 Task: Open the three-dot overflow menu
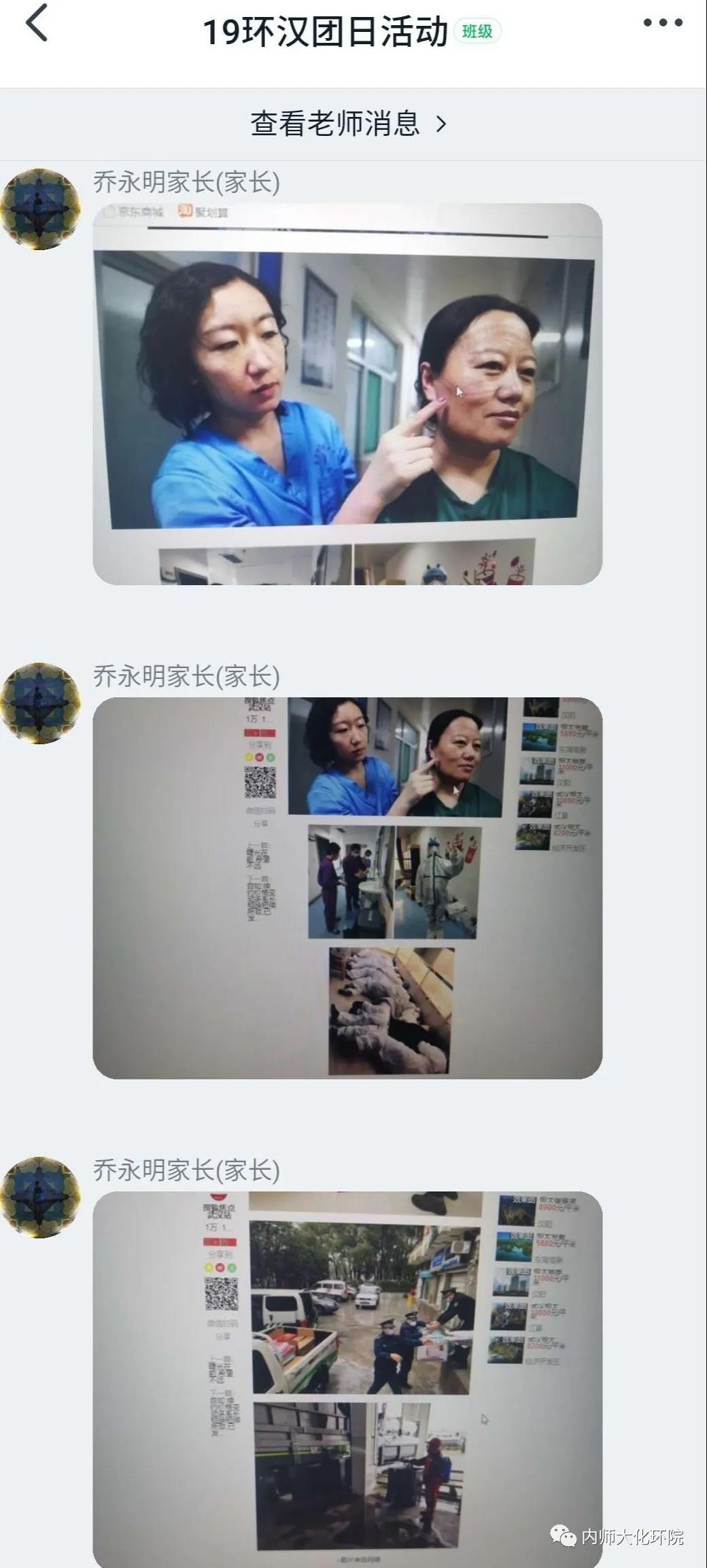[x=662, y=23]
